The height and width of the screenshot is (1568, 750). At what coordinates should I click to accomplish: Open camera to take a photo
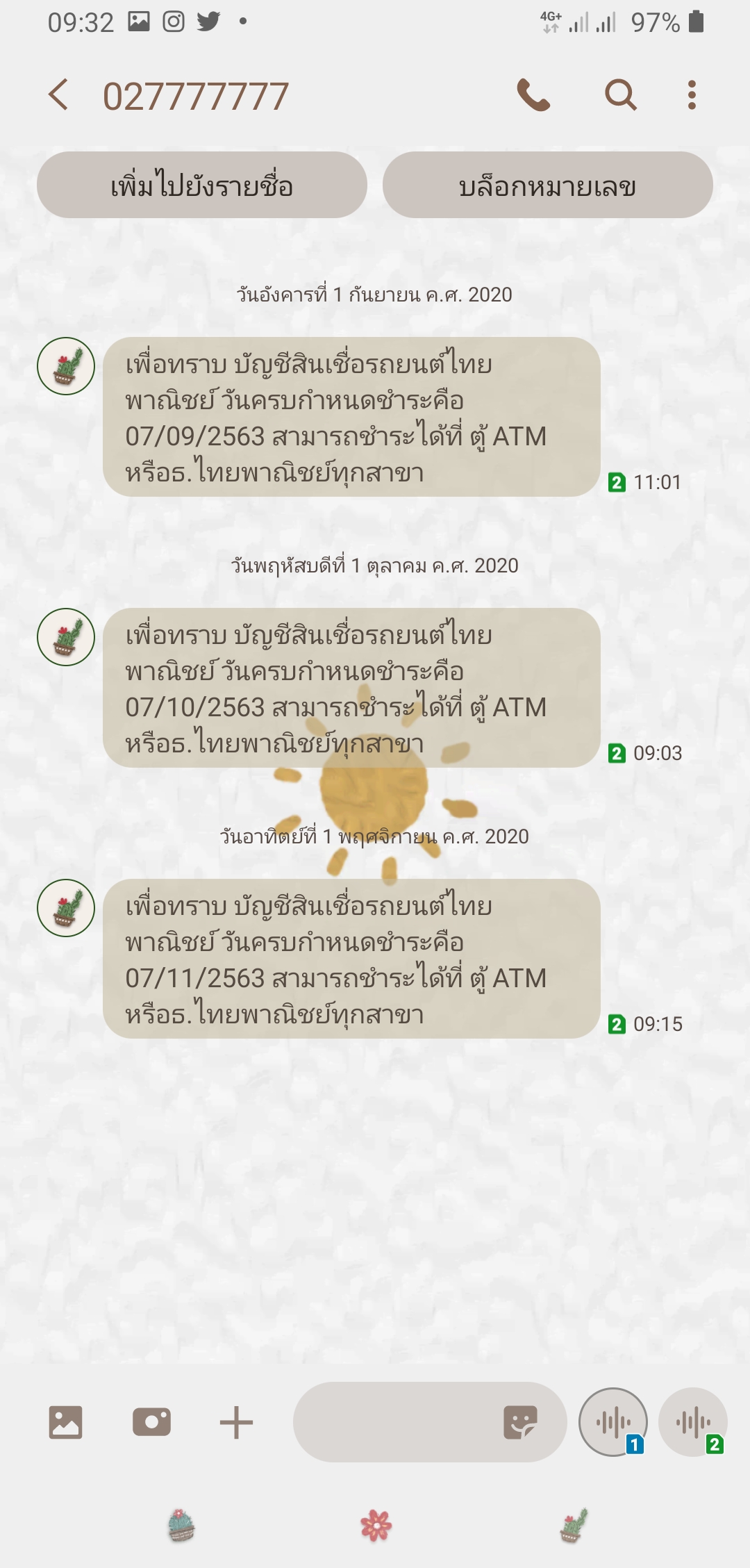pos(151,1422)
